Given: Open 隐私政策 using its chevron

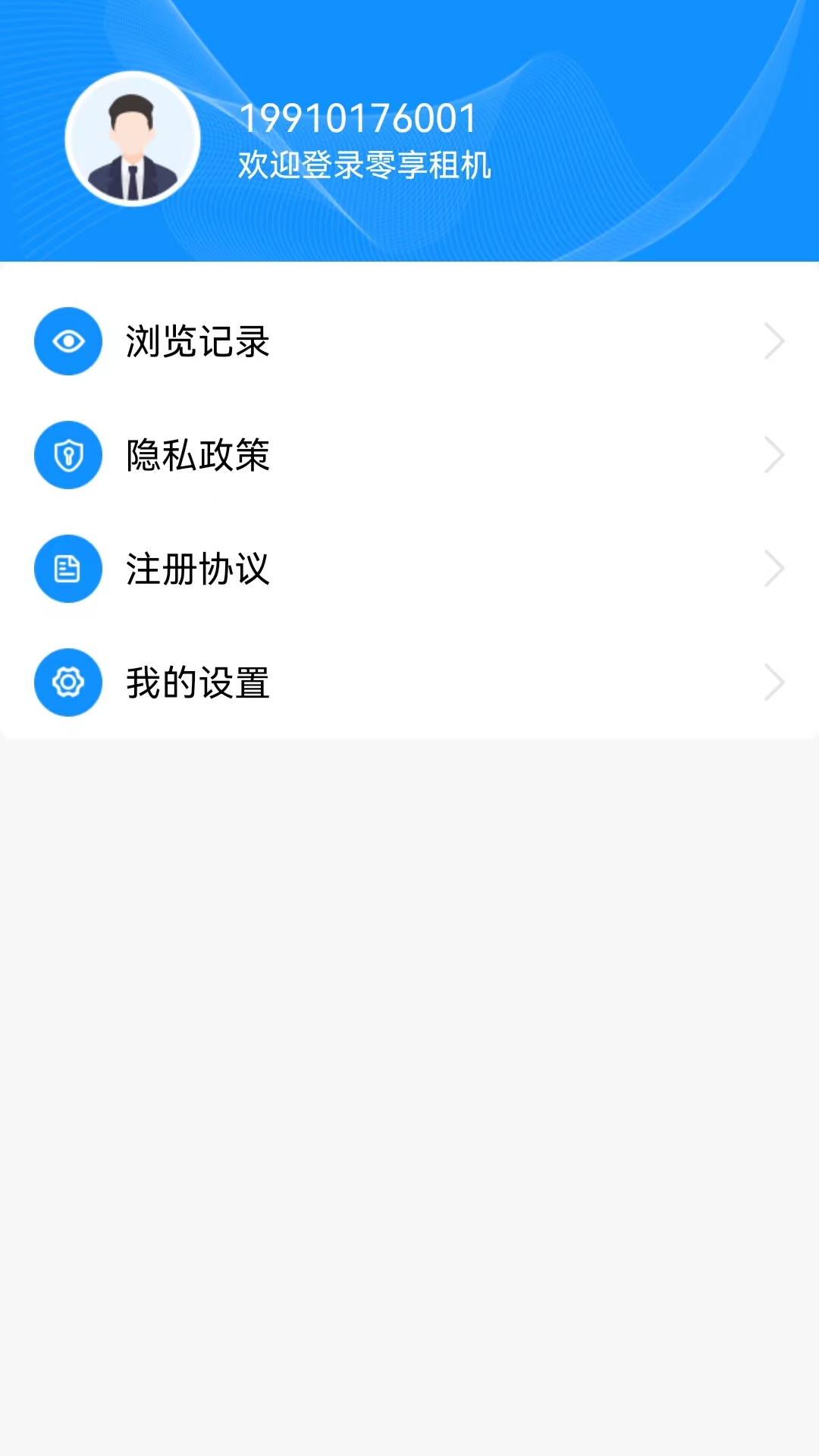Looking at the screenshot, I should pos(773,454).
